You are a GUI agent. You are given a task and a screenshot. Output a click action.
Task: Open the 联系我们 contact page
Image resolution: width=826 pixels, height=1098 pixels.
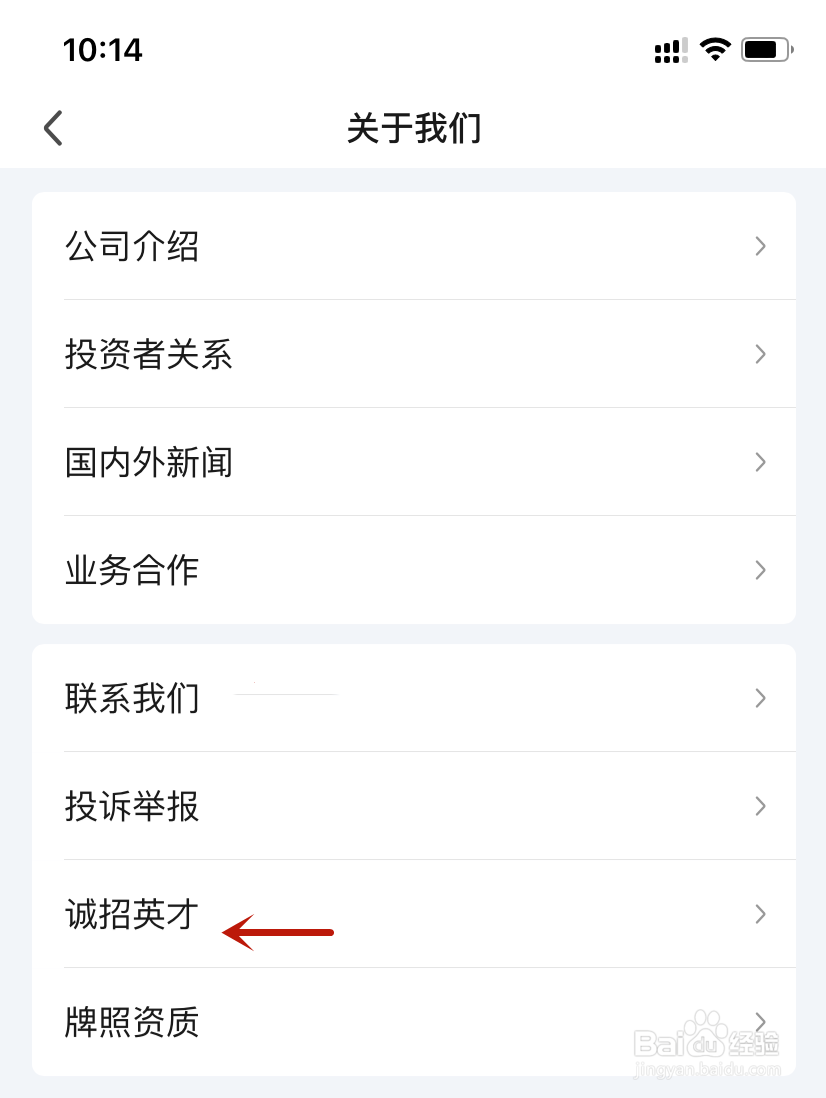(x=131, y=698)
